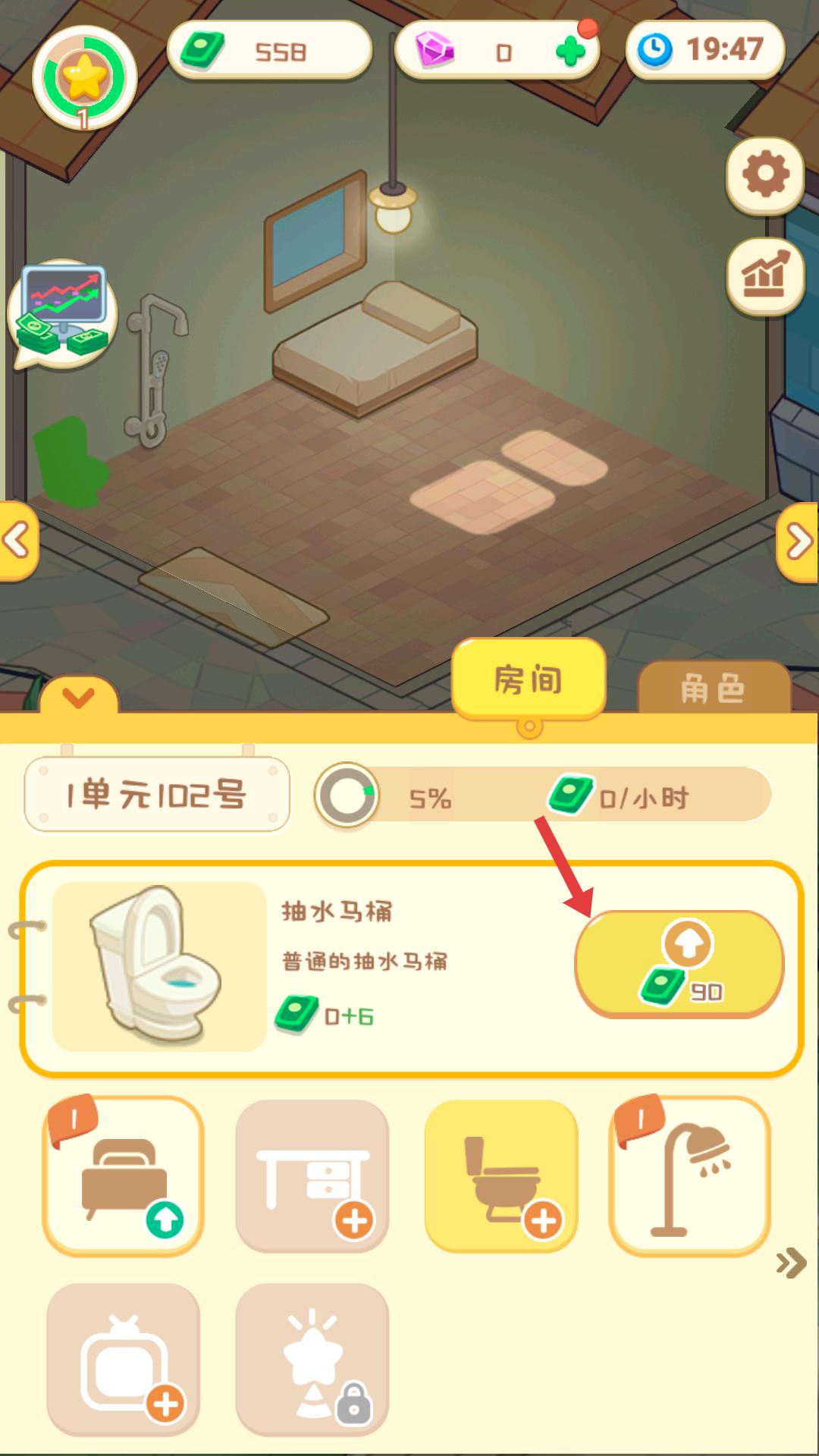Go to the next room with right arrow
The image size is (819, 1456).
pyautogui.click(x=800, y=541)
